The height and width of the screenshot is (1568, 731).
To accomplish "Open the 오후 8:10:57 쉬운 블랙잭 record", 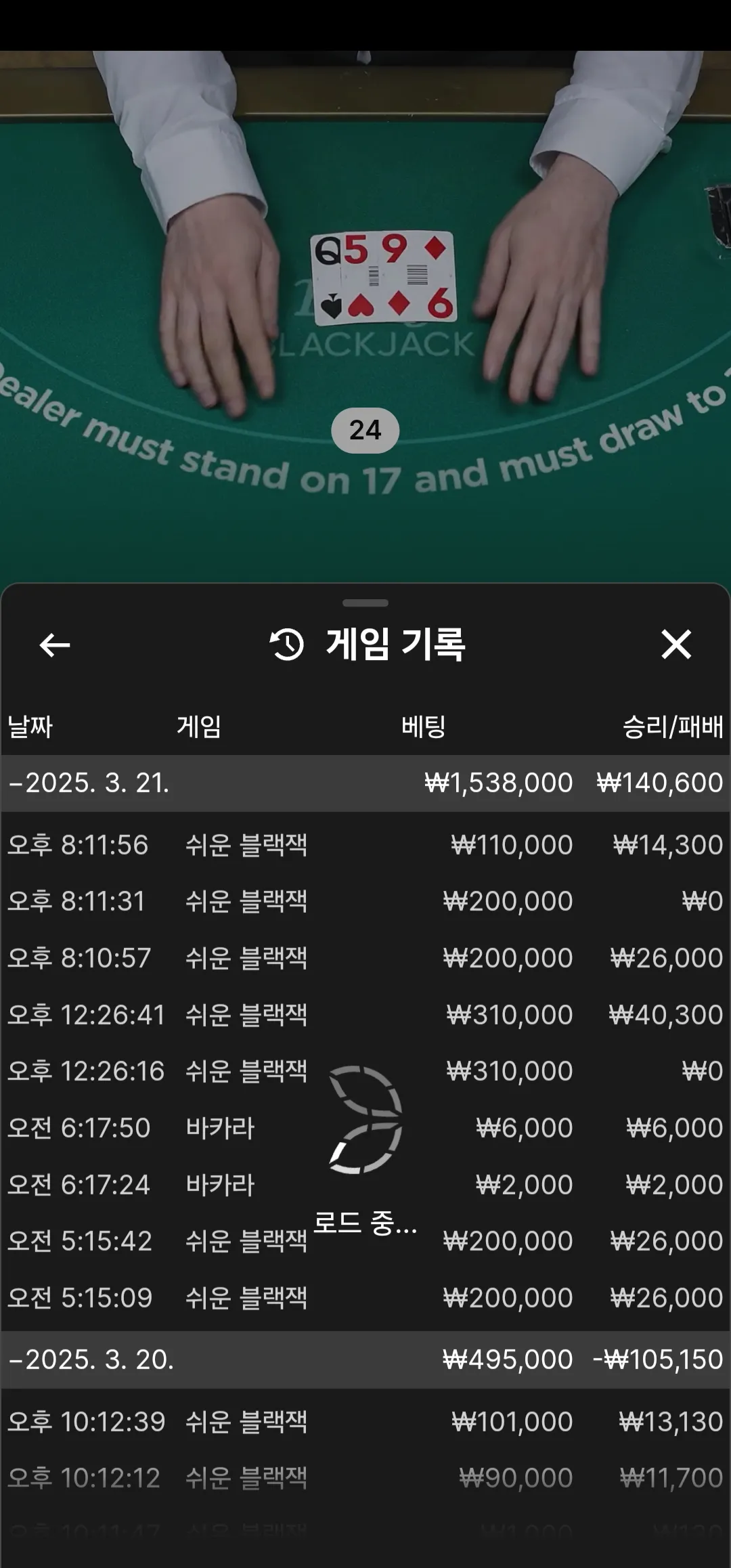I will 365,958.
